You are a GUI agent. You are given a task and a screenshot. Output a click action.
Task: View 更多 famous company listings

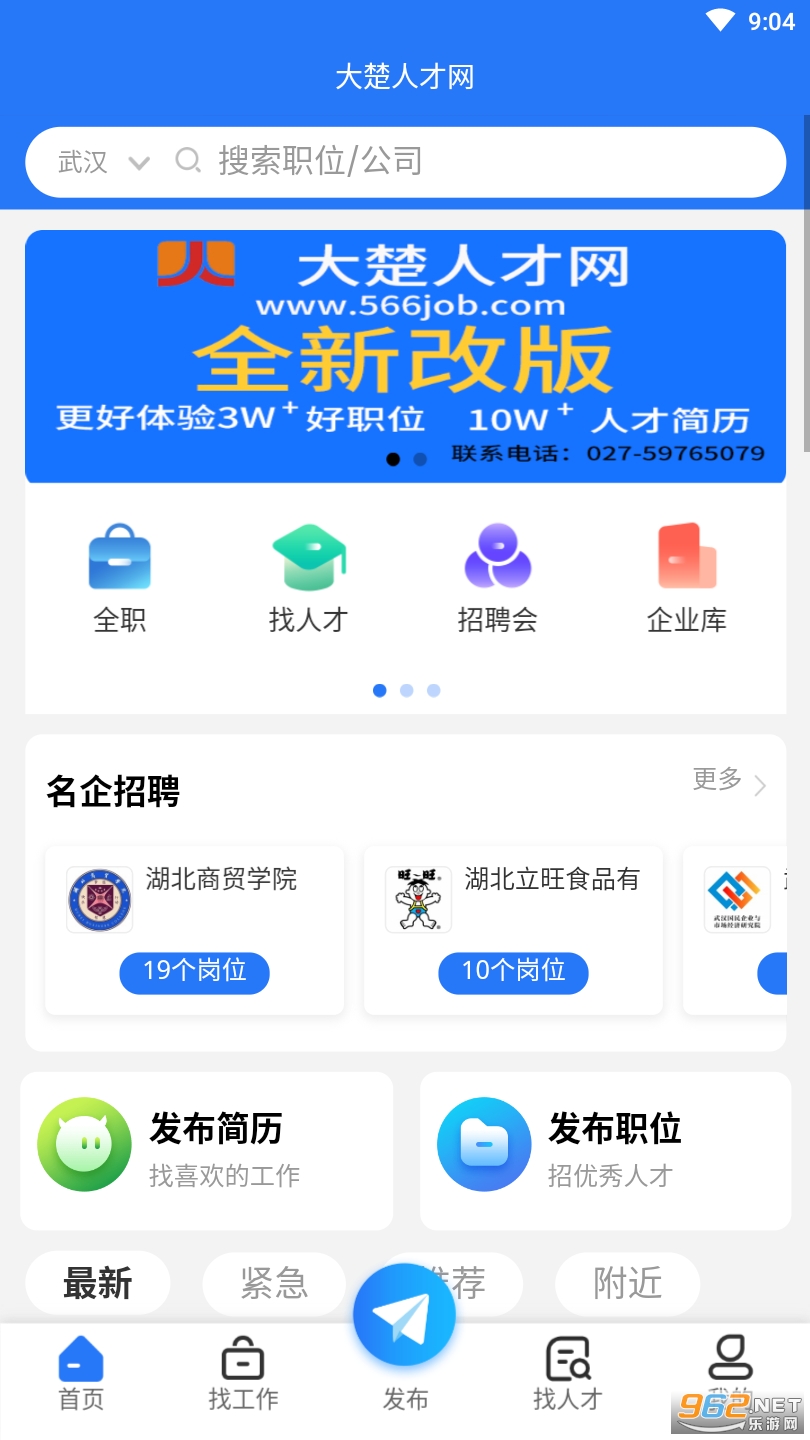point(729,781)
